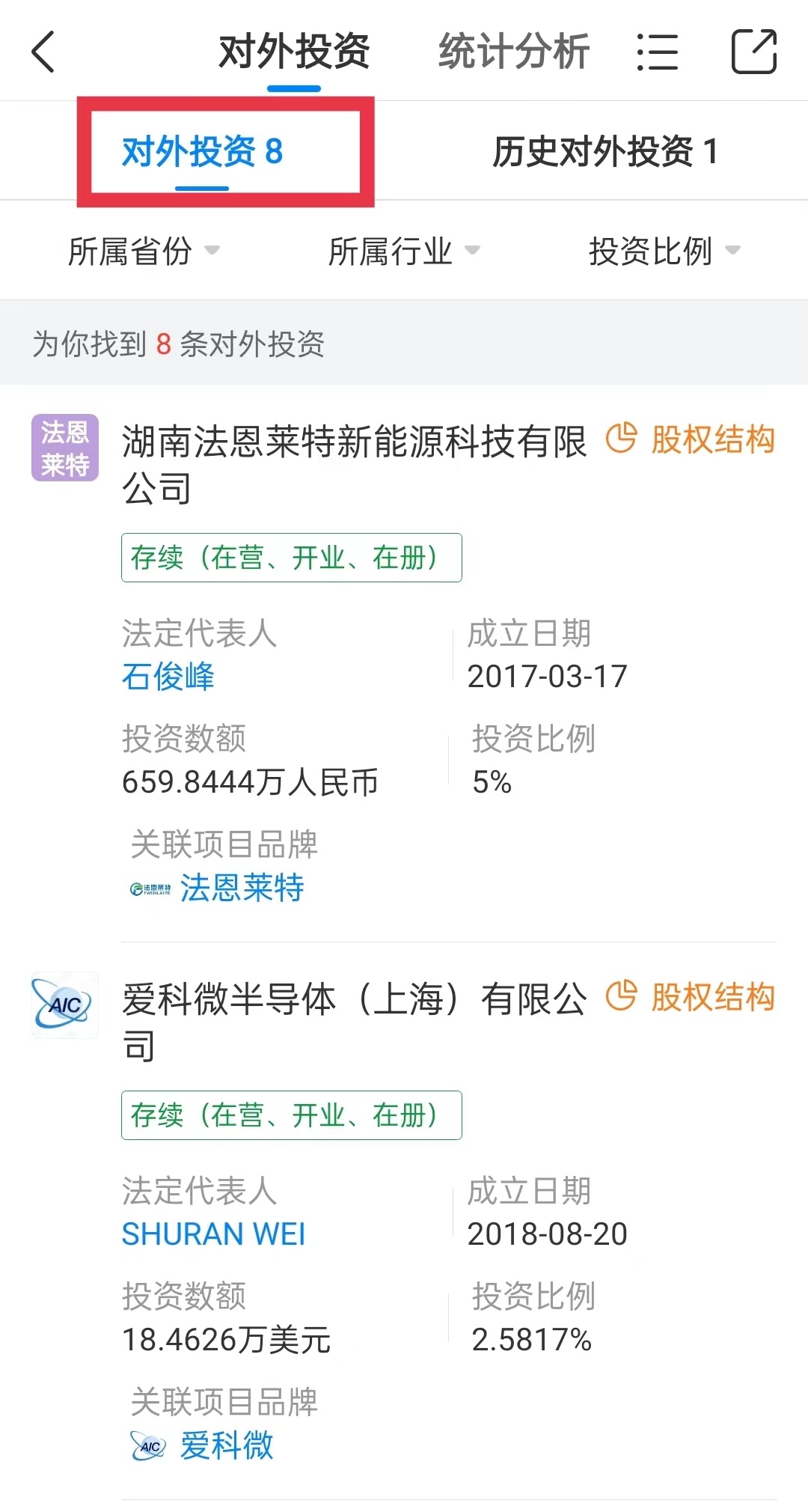The width and height of the screenshot is (808, 1512).
Task: Open legal representative 石俊峰's profile
Action: tap(168, 677)
